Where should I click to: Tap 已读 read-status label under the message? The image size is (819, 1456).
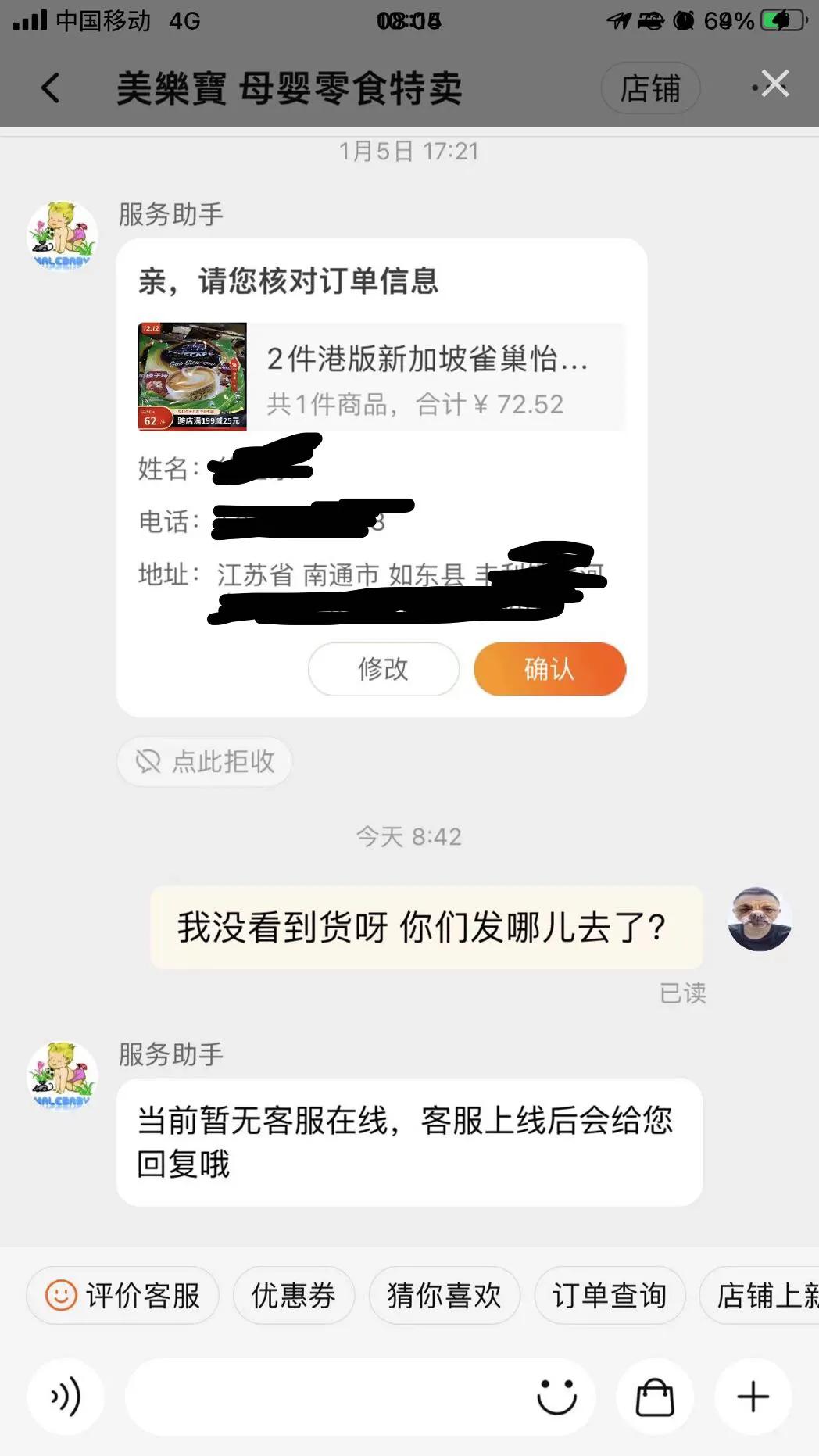(684, 993)
